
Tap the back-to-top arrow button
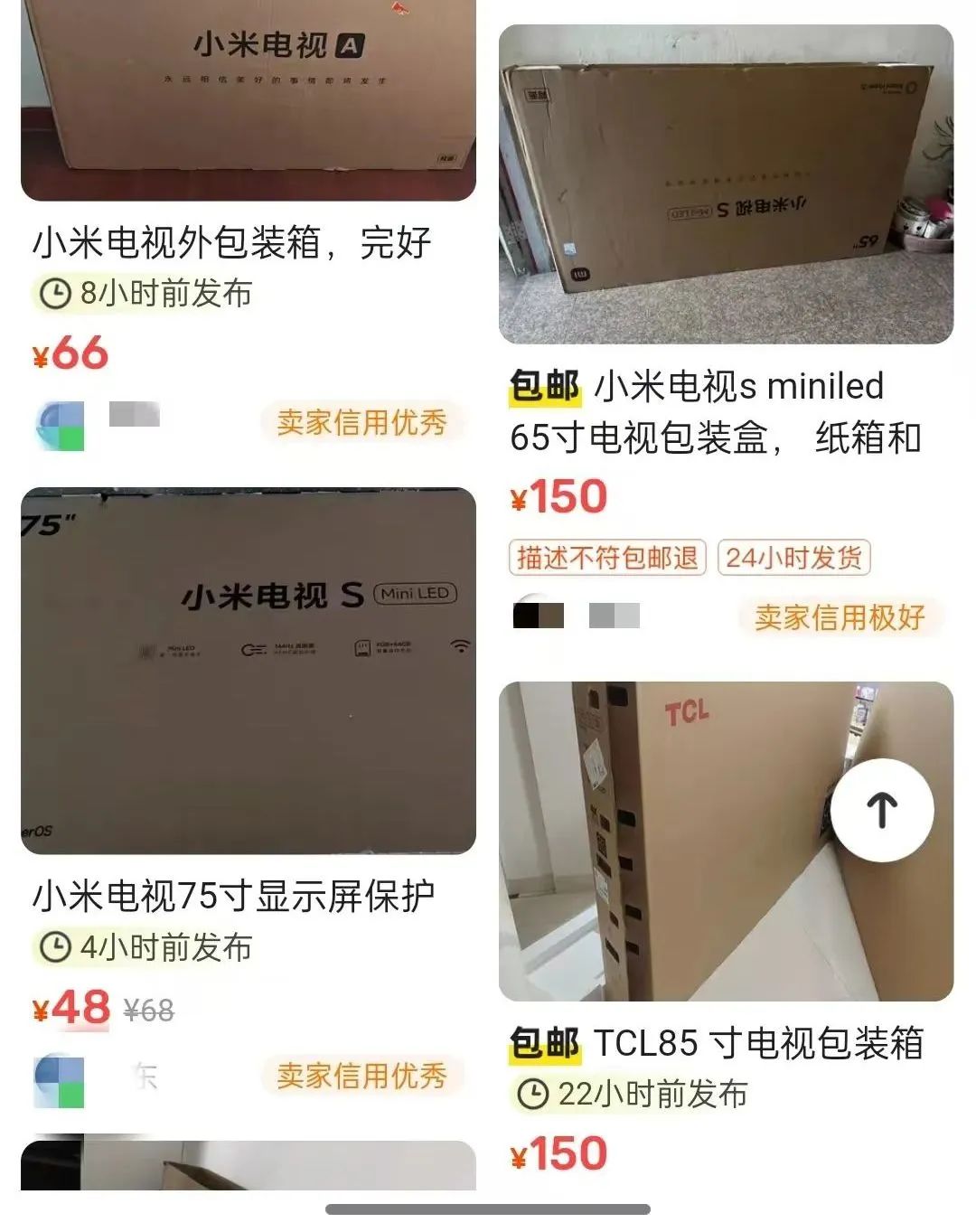tap(882, 810)
